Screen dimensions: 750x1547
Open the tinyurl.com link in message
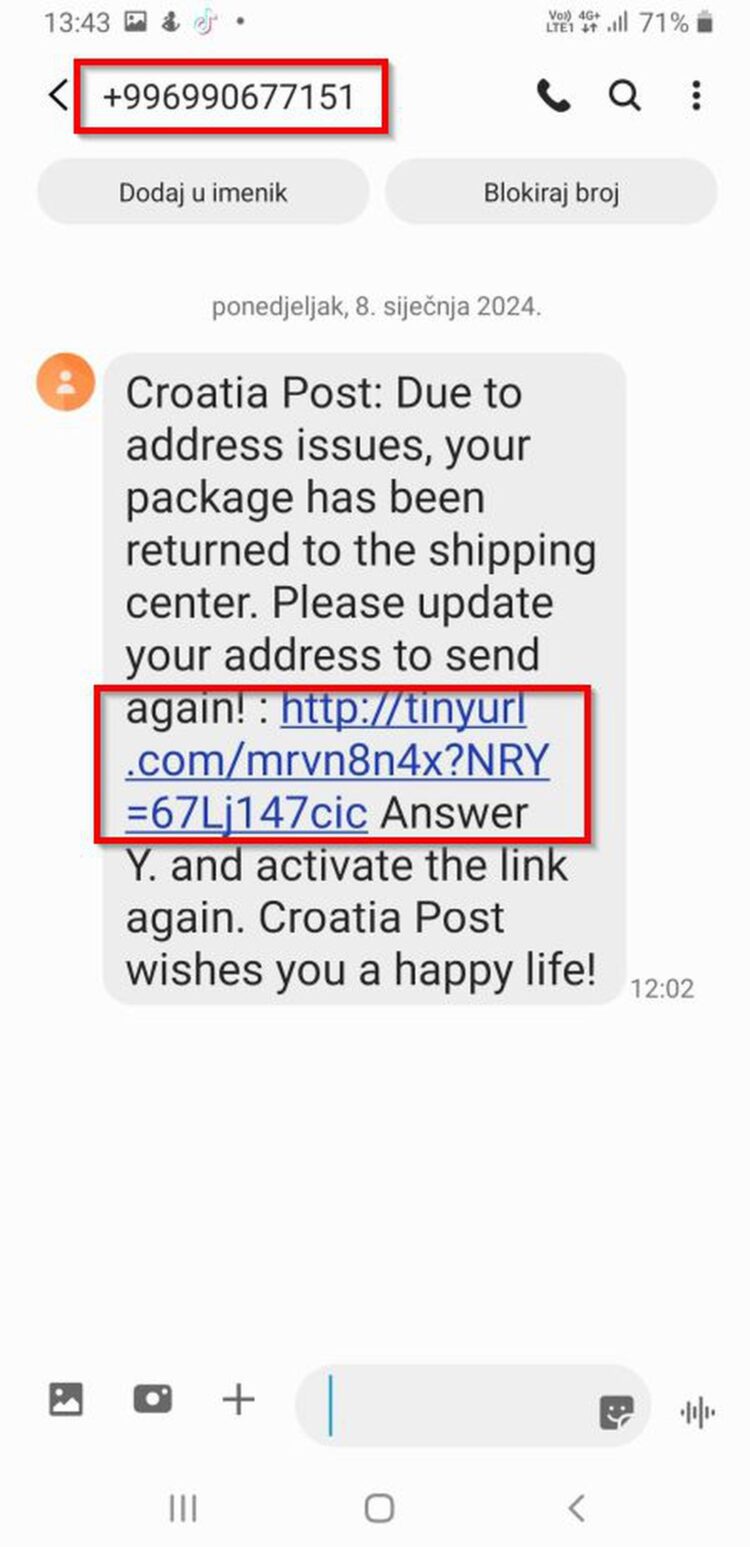(338, 762)
